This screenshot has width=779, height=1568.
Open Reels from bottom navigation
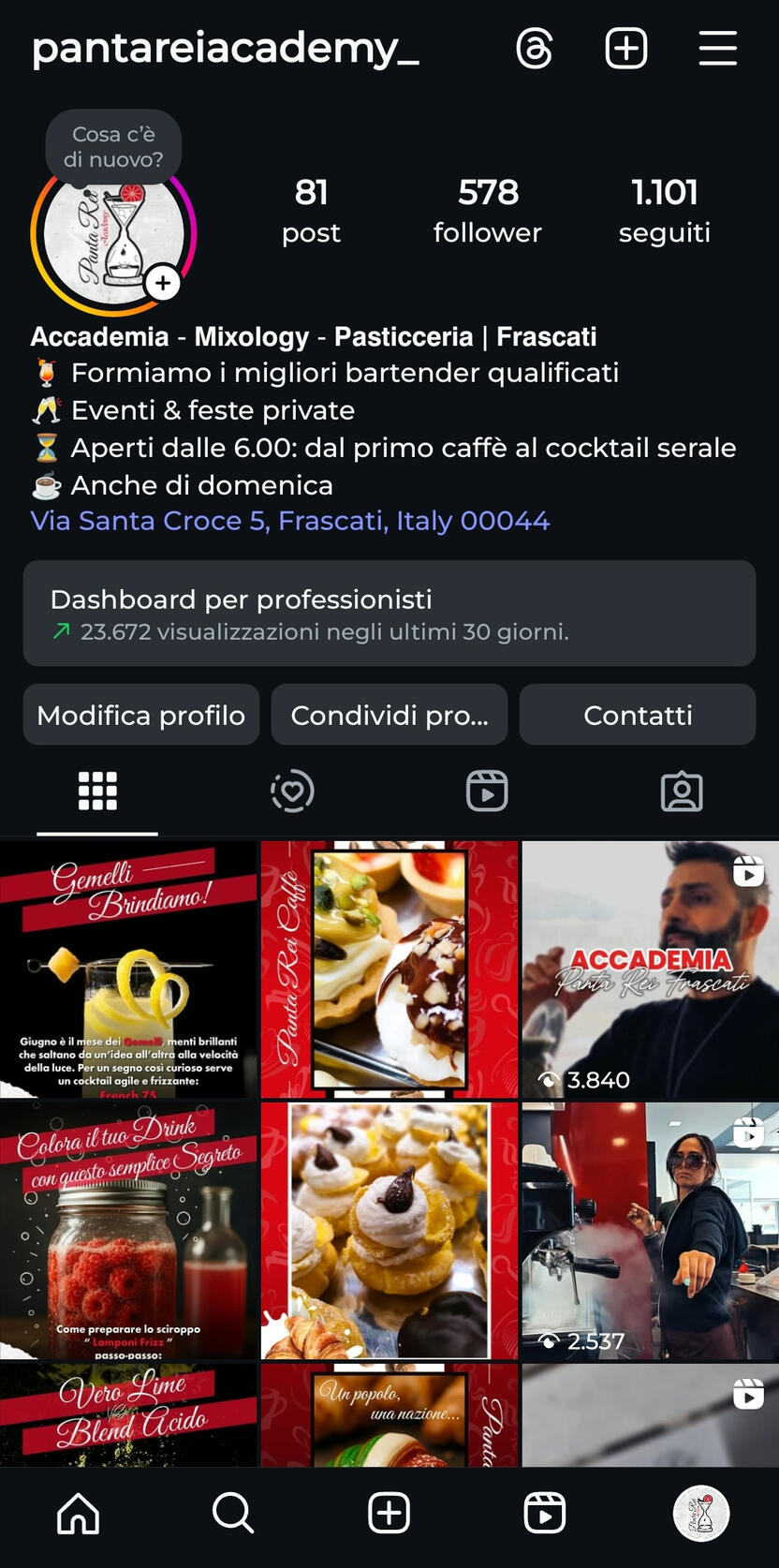[544, 1513]
